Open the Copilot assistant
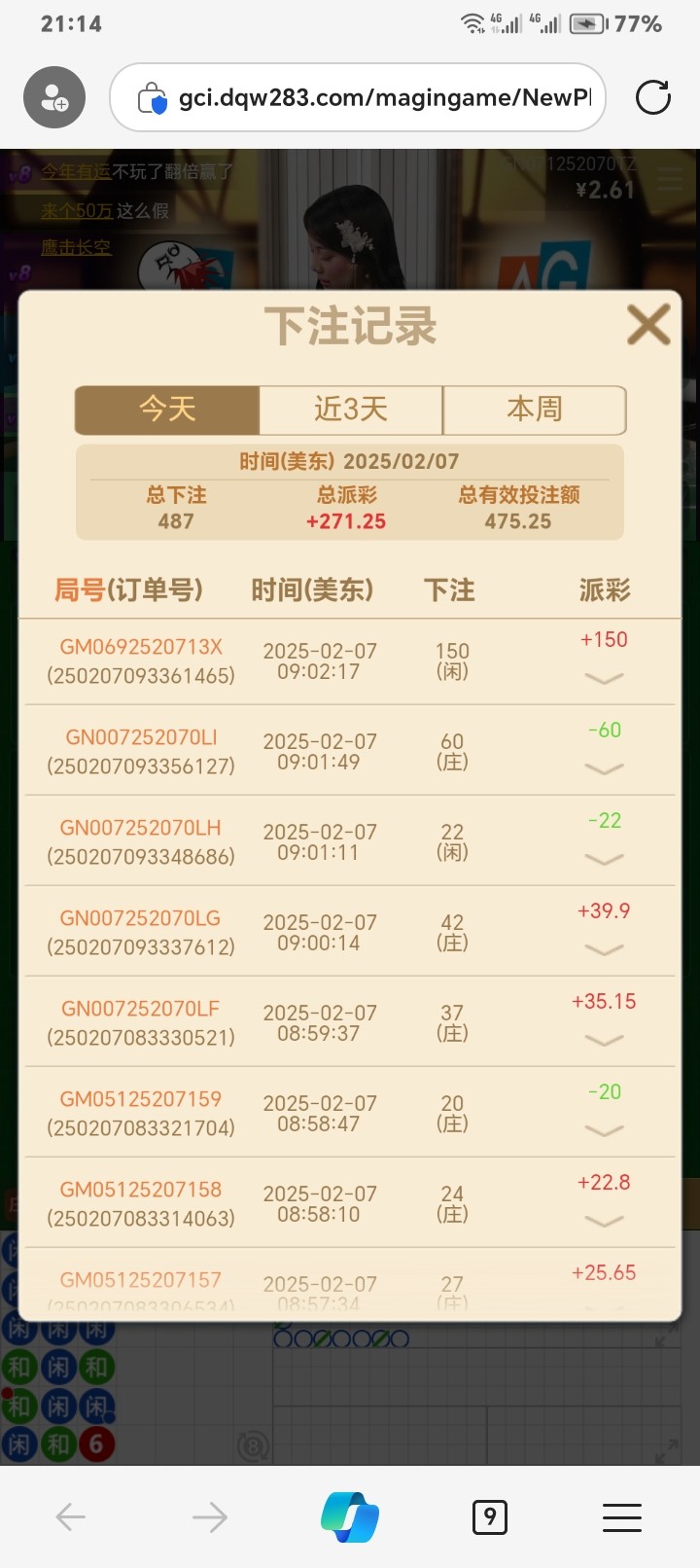The height and width of the screenshot is (1568, 700). pos(350,1516)
